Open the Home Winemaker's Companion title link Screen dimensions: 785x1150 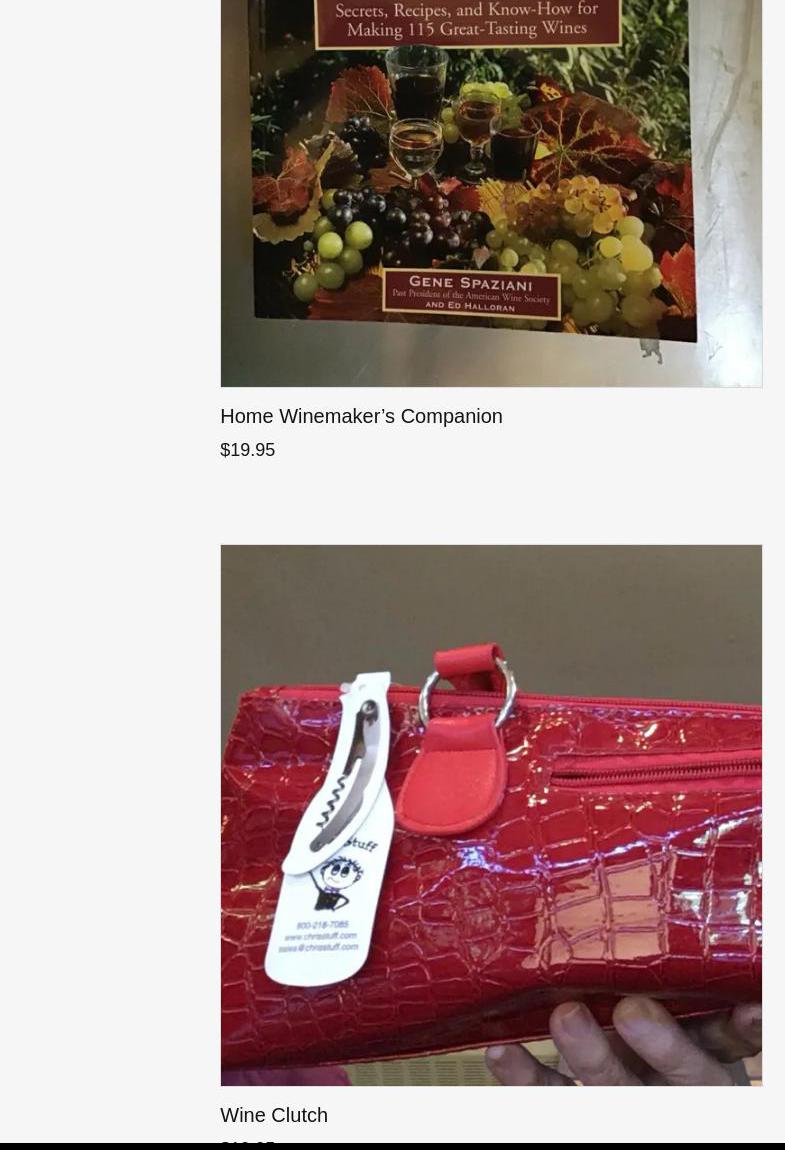click(361, 416)
